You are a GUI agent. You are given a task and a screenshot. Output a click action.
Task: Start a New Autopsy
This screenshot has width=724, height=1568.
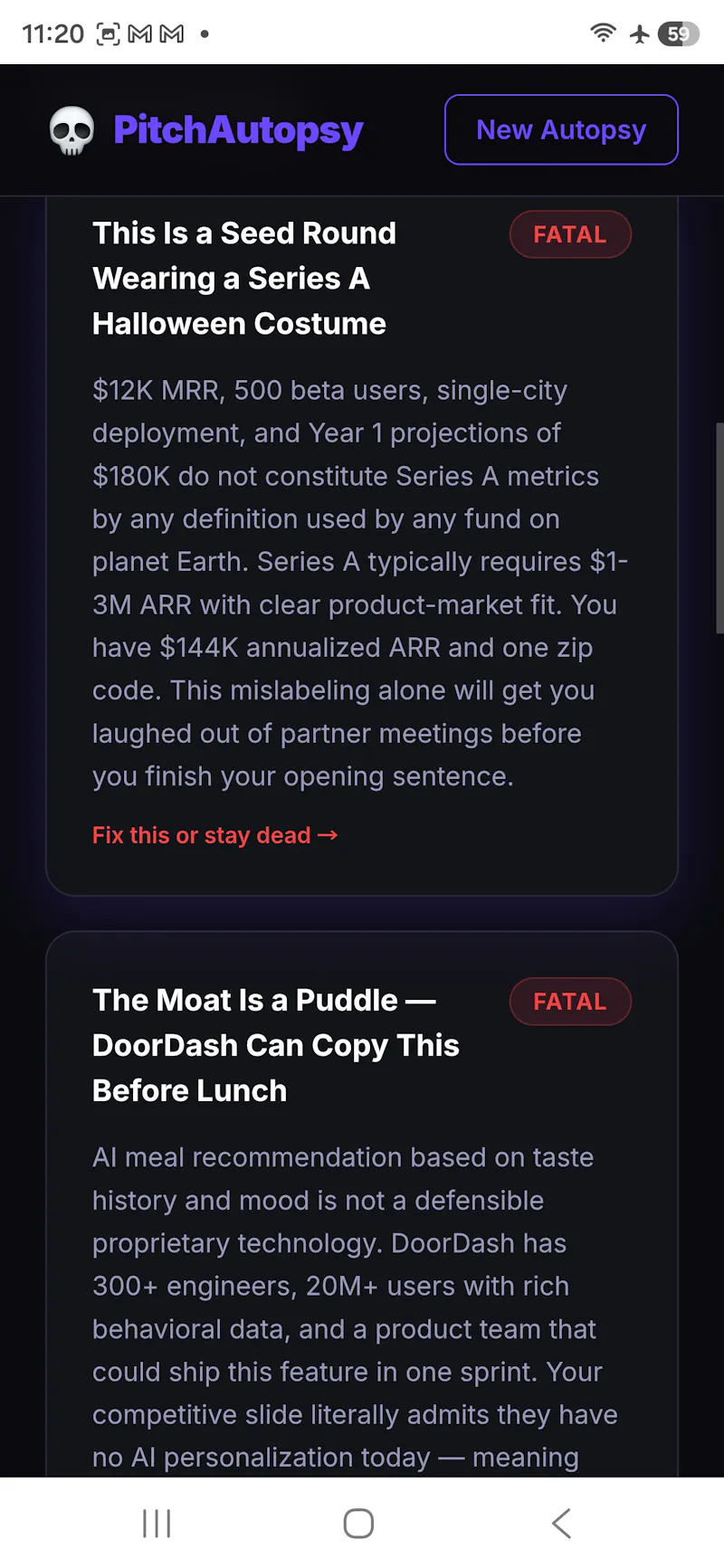pos(561,129)
